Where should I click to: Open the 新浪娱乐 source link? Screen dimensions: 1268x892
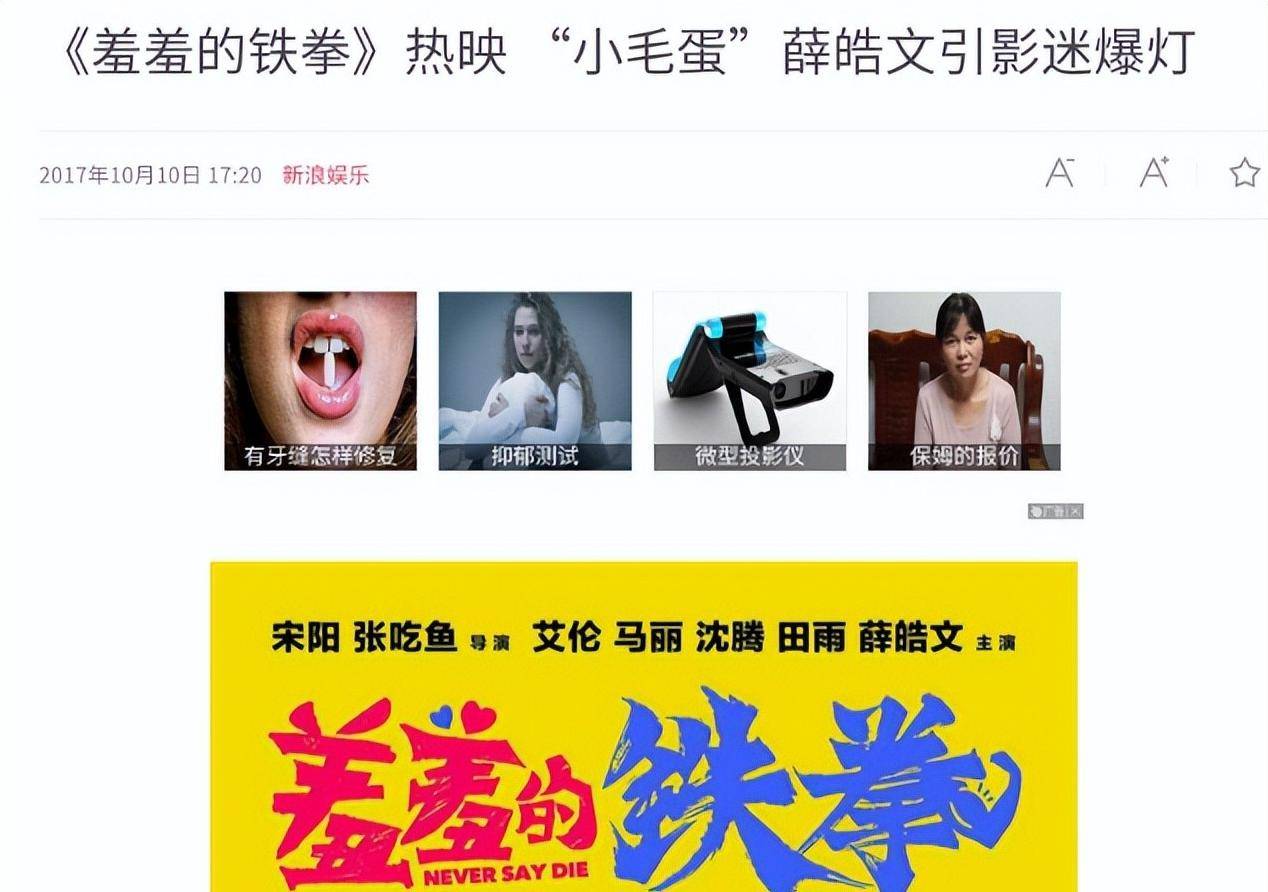coord(325,175)
